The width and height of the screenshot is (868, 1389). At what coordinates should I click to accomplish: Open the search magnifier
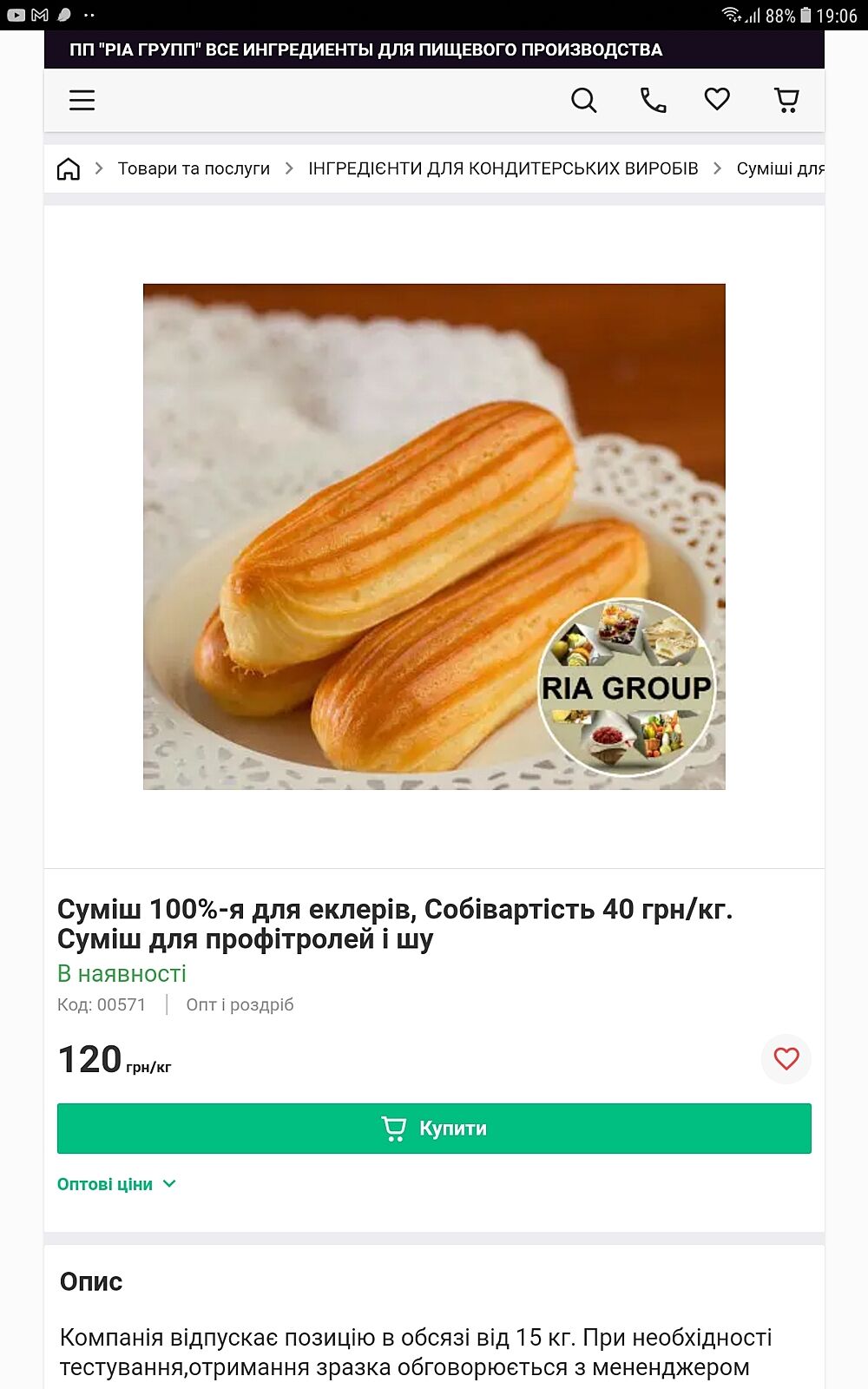[x=583, y=101]
